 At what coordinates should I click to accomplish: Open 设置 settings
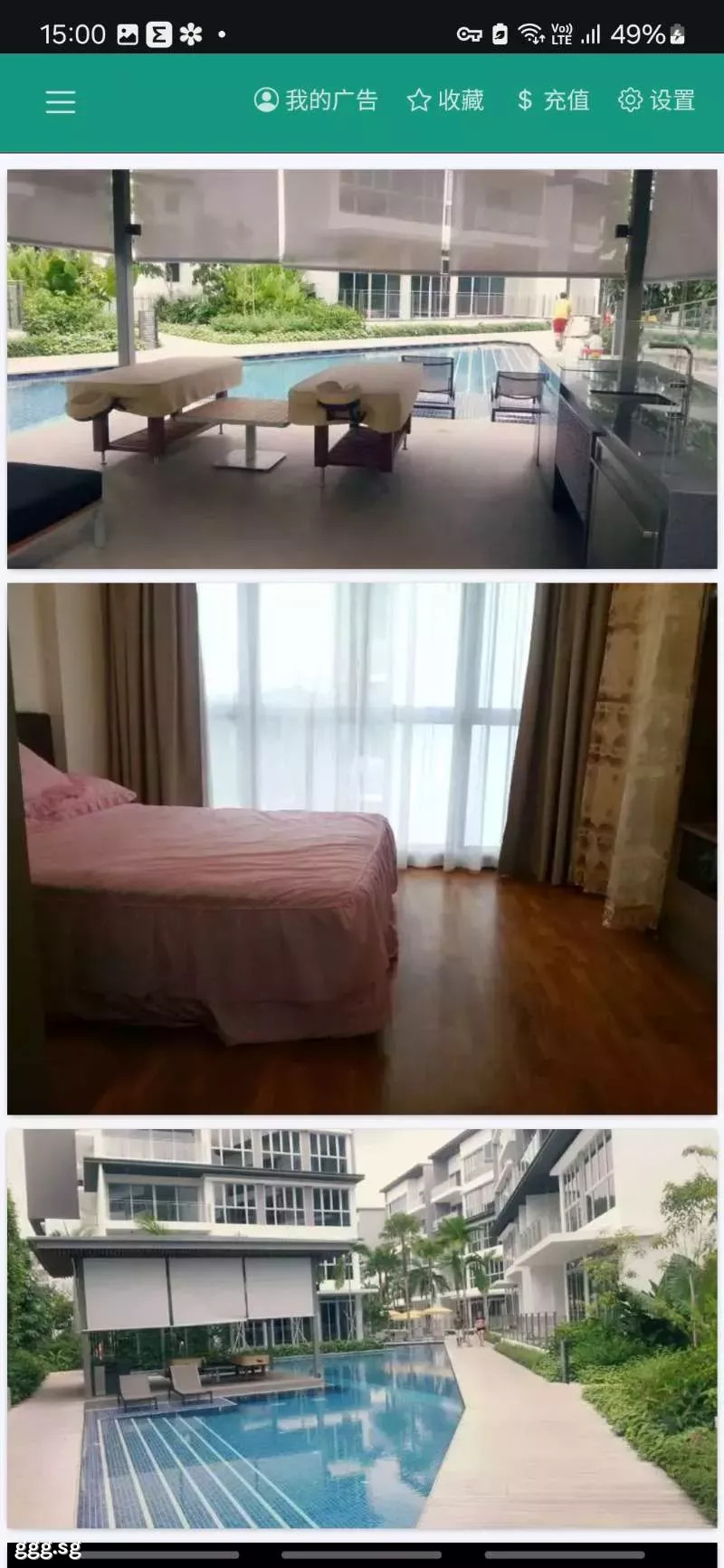(x=657, y=100)
